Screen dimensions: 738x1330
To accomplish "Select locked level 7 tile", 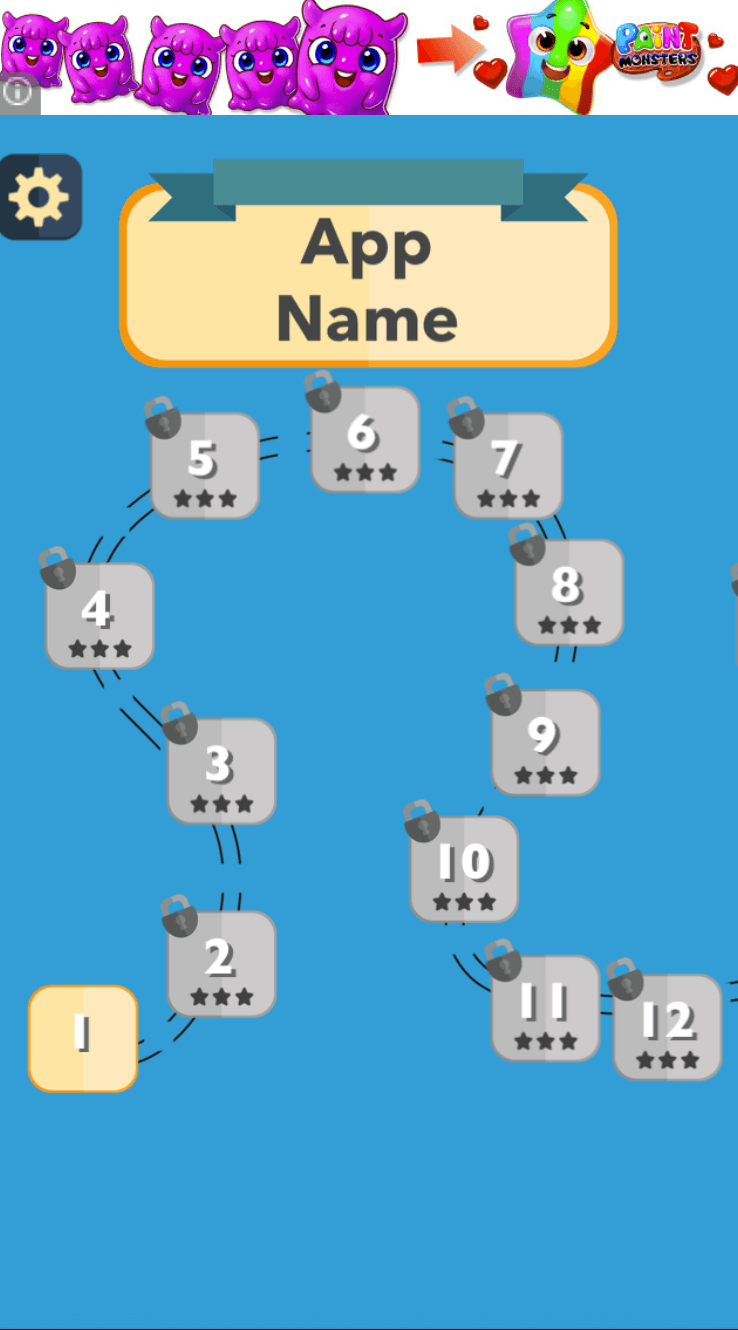I will point(508,466).
